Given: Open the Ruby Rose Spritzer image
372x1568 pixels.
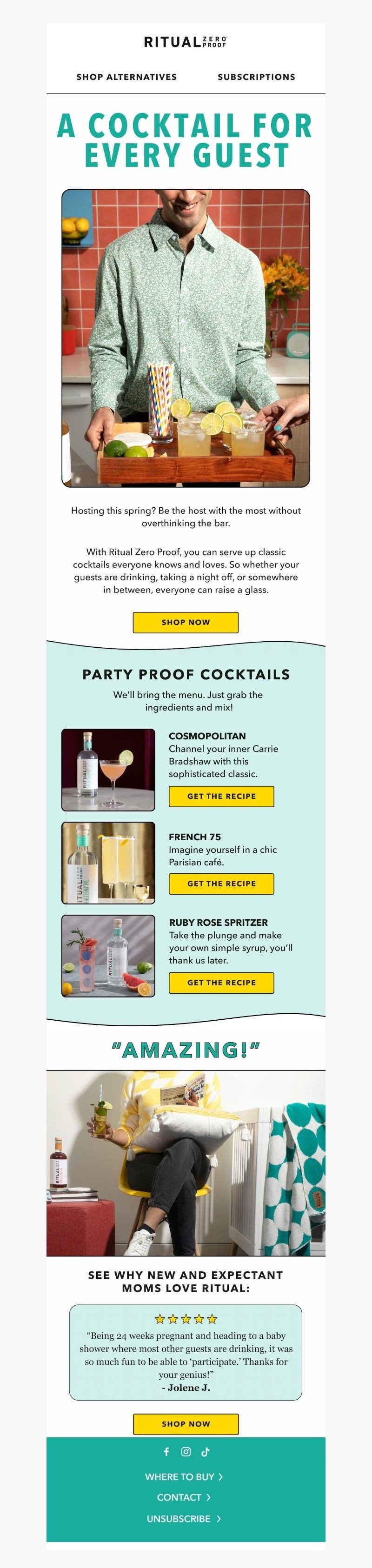Looking at the screenshot, I should coord(108,956).
